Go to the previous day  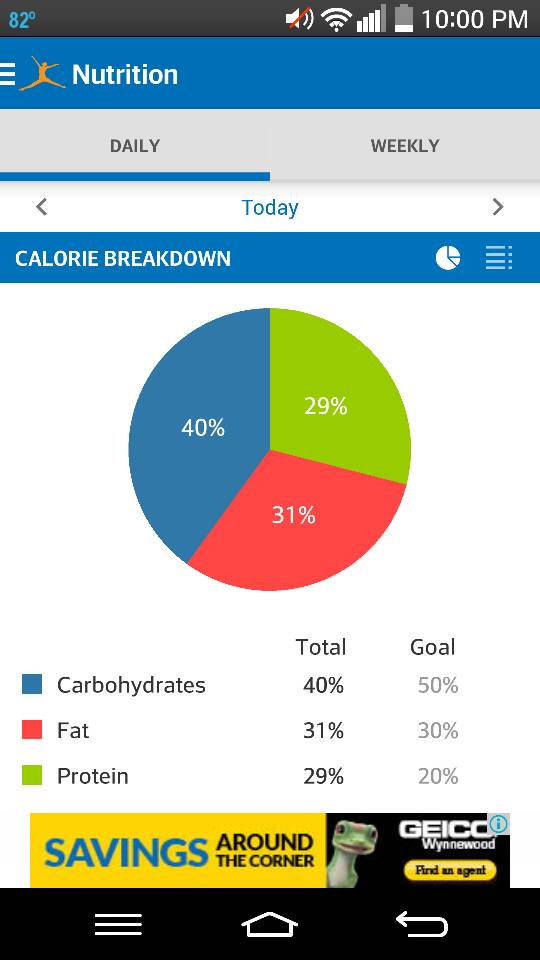42,207
